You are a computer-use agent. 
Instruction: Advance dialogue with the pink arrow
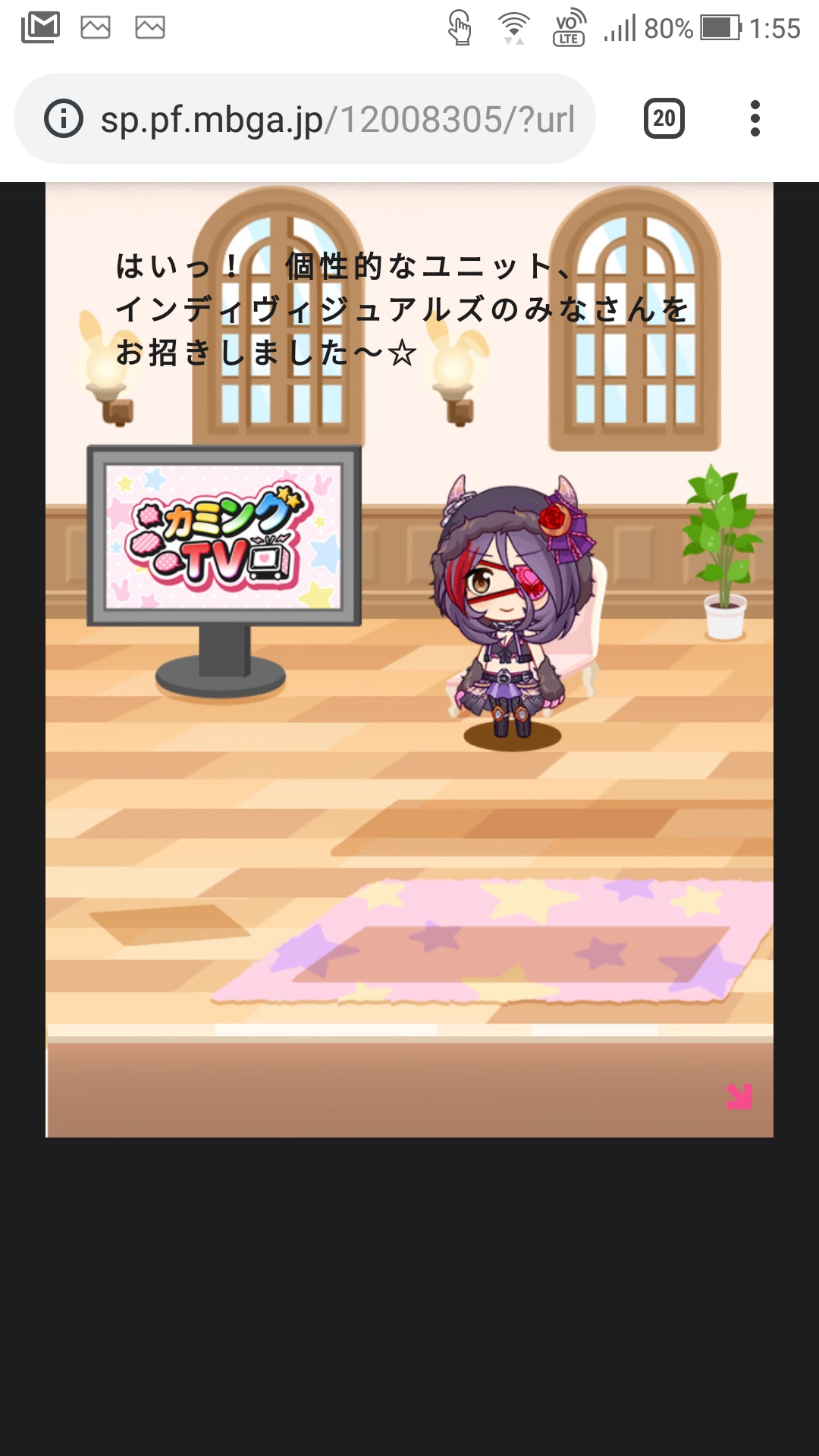coord(739,1097)
